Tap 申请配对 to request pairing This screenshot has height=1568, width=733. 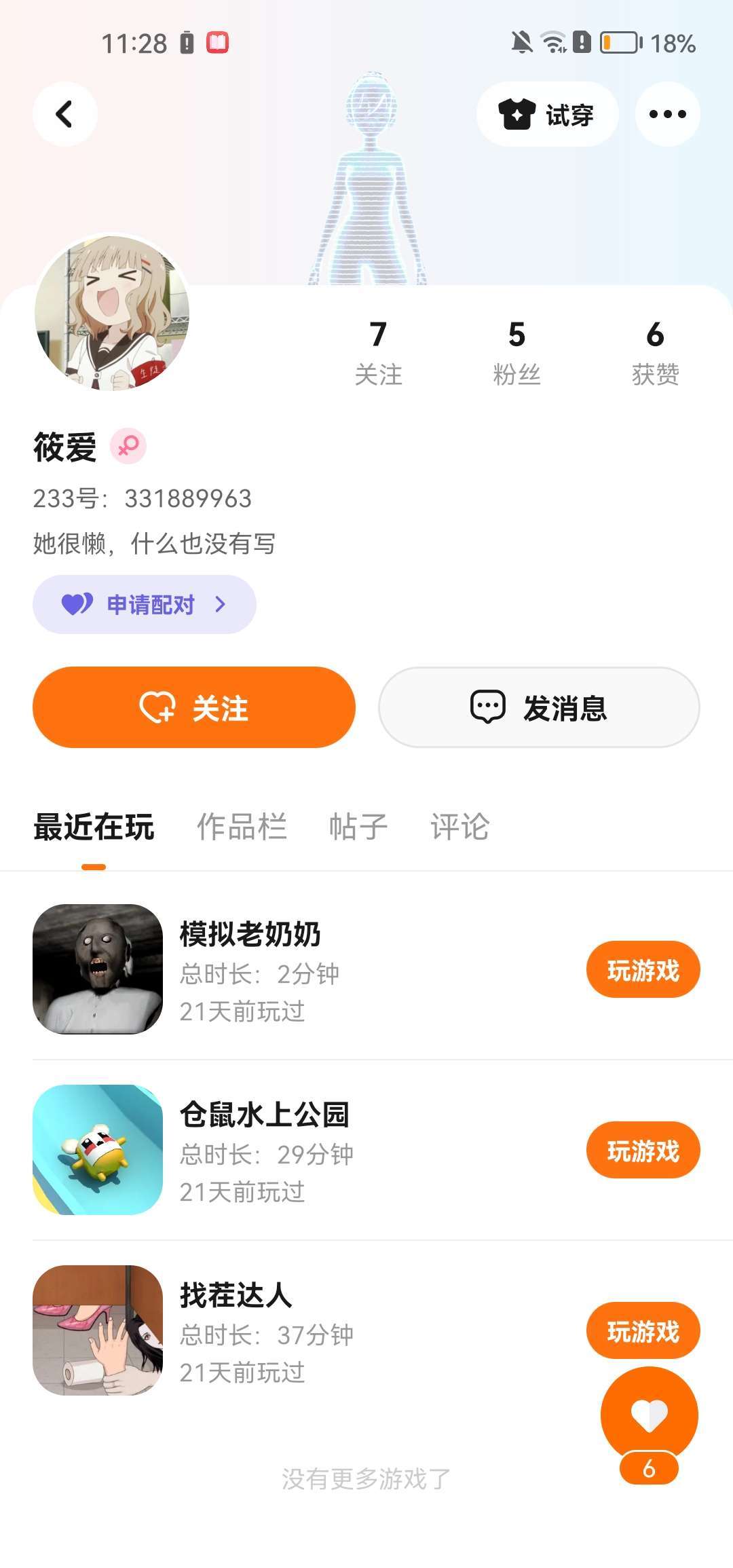[144, 604]
